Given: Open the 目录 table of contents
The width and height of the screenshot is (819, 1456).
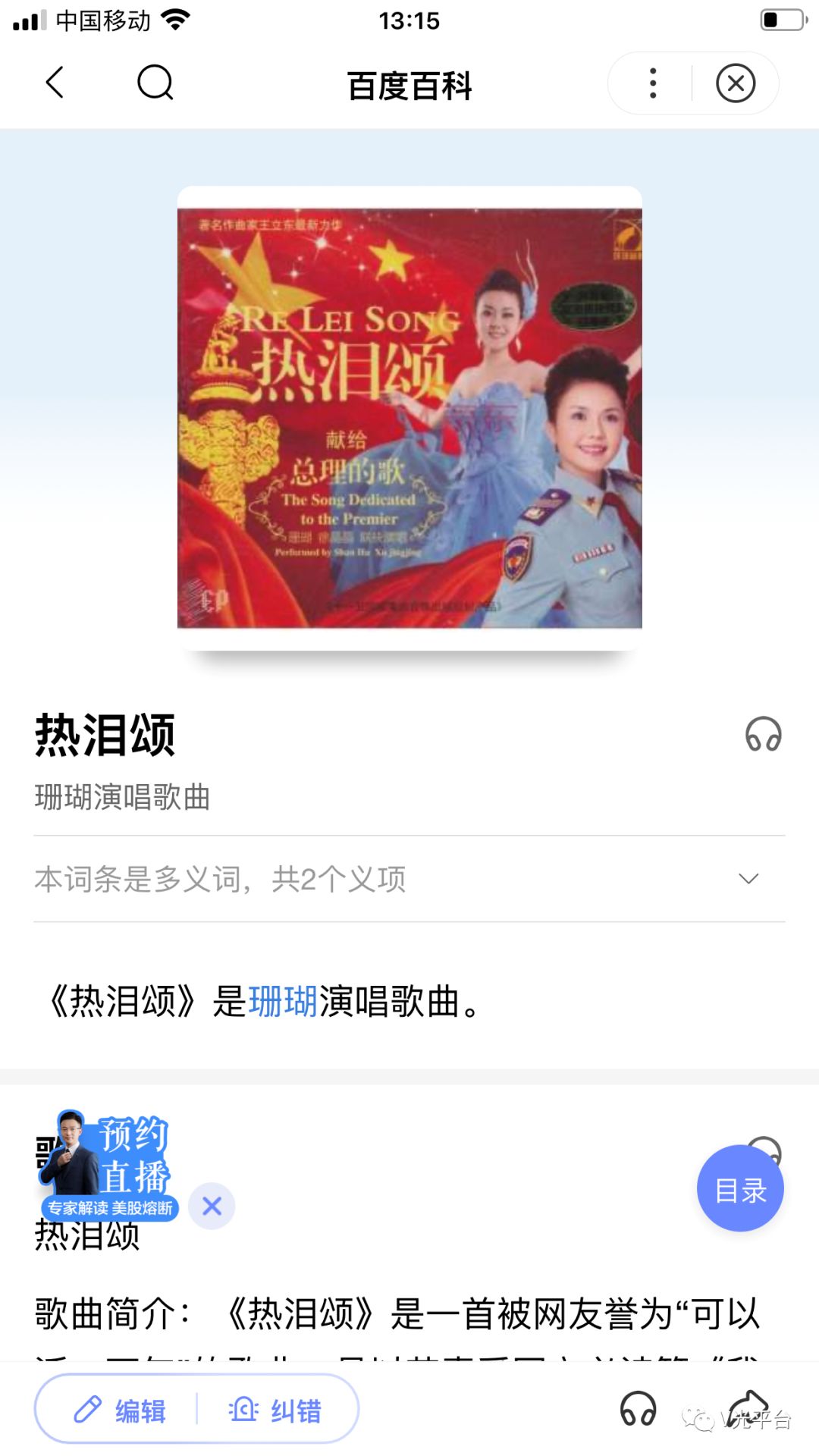Looking at the screenshot, I should 739,1188.
